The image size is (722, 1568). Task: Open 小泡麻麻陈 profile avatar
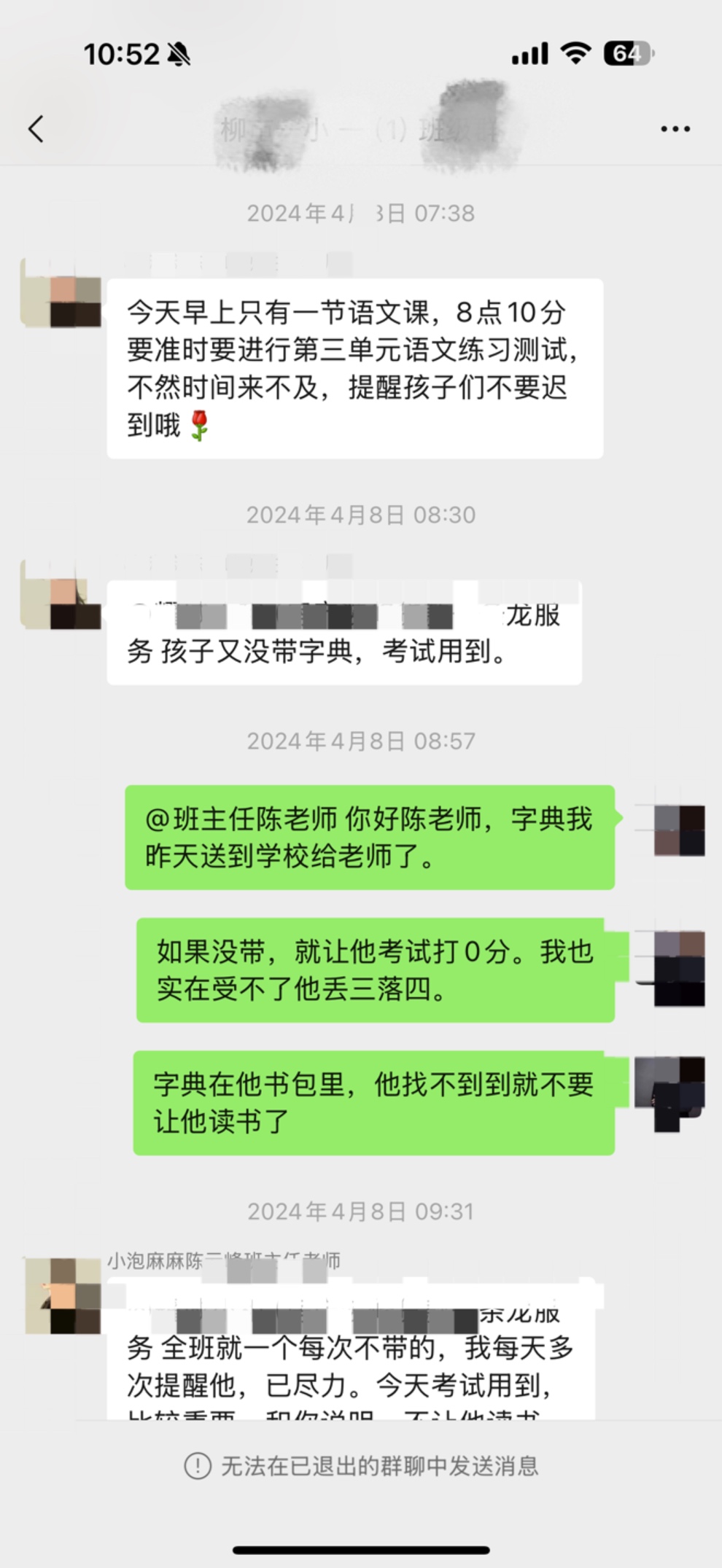[63, 1296]
